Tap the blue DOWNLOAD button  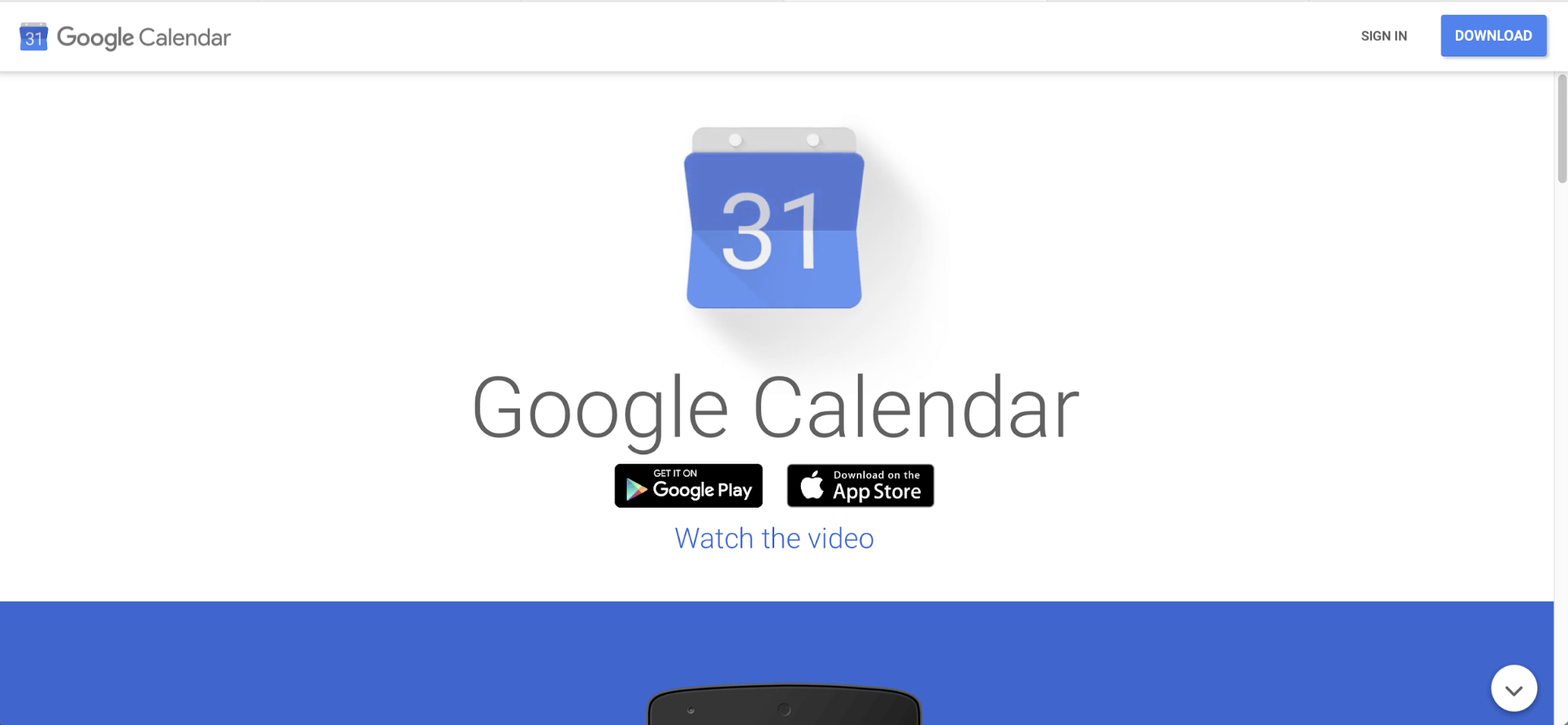click(1493, 36)
